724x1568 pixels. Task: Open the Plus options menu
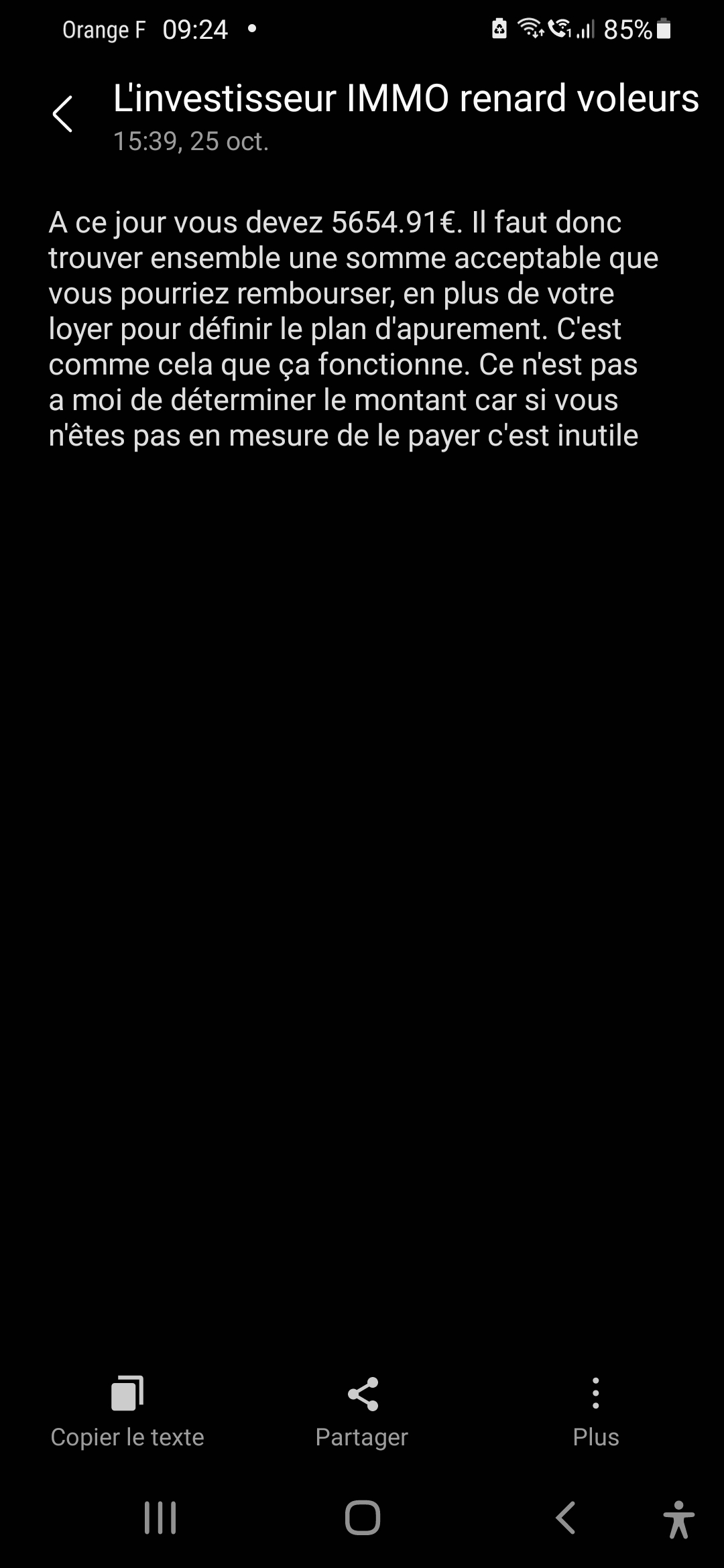[x=595, y=1411]
